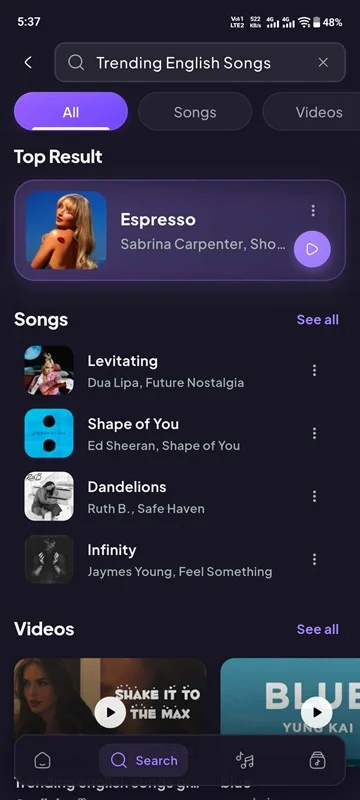Open more options for Dandelions
The image size is (360, 800).
pyautogui.click(x=314, y=496)
